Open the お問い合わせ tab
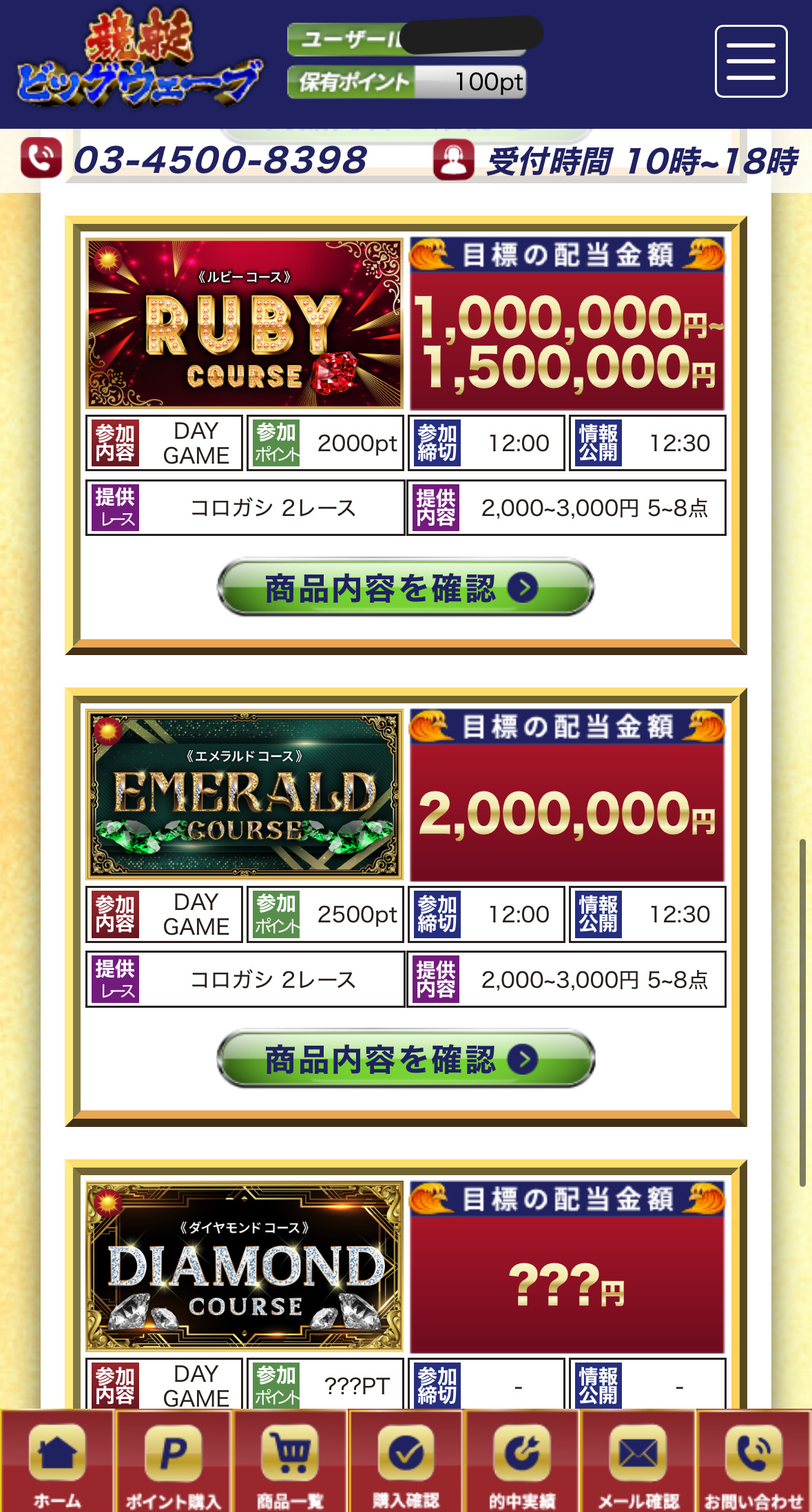Image resolution: width=812 pixels, height=1512 pixels. pos(753,1462)
